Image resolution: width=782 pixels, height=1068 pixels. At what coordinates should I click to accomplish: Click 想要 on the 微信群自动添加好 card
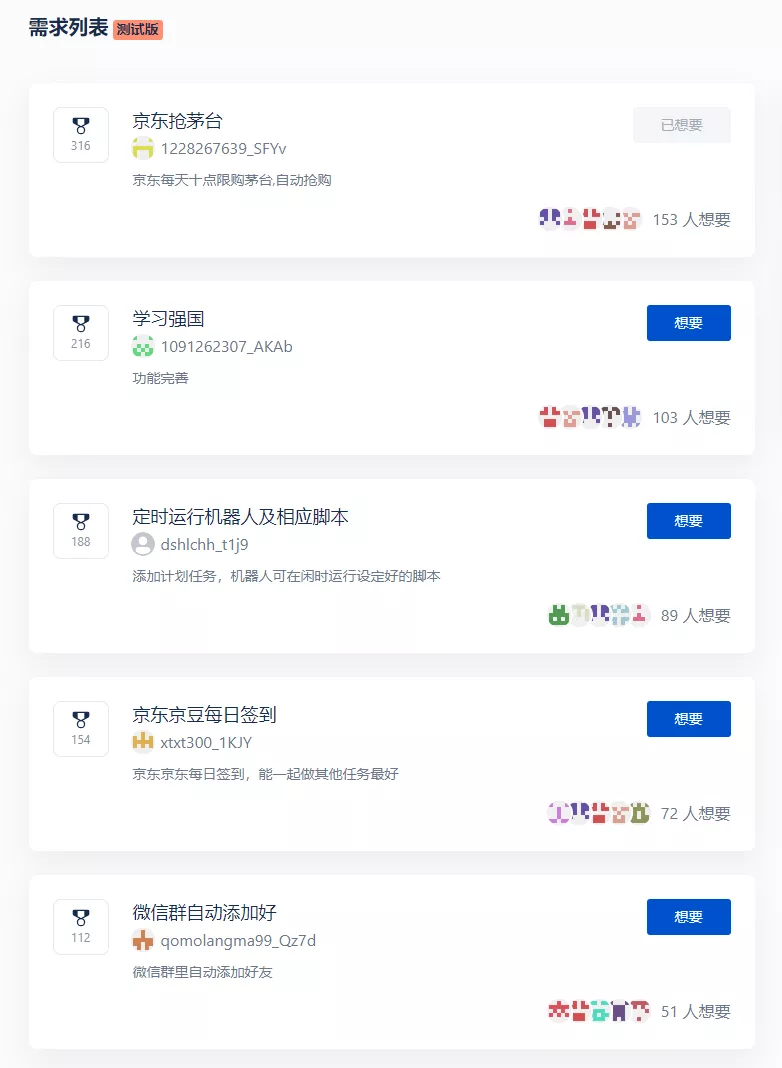[688, 916]
